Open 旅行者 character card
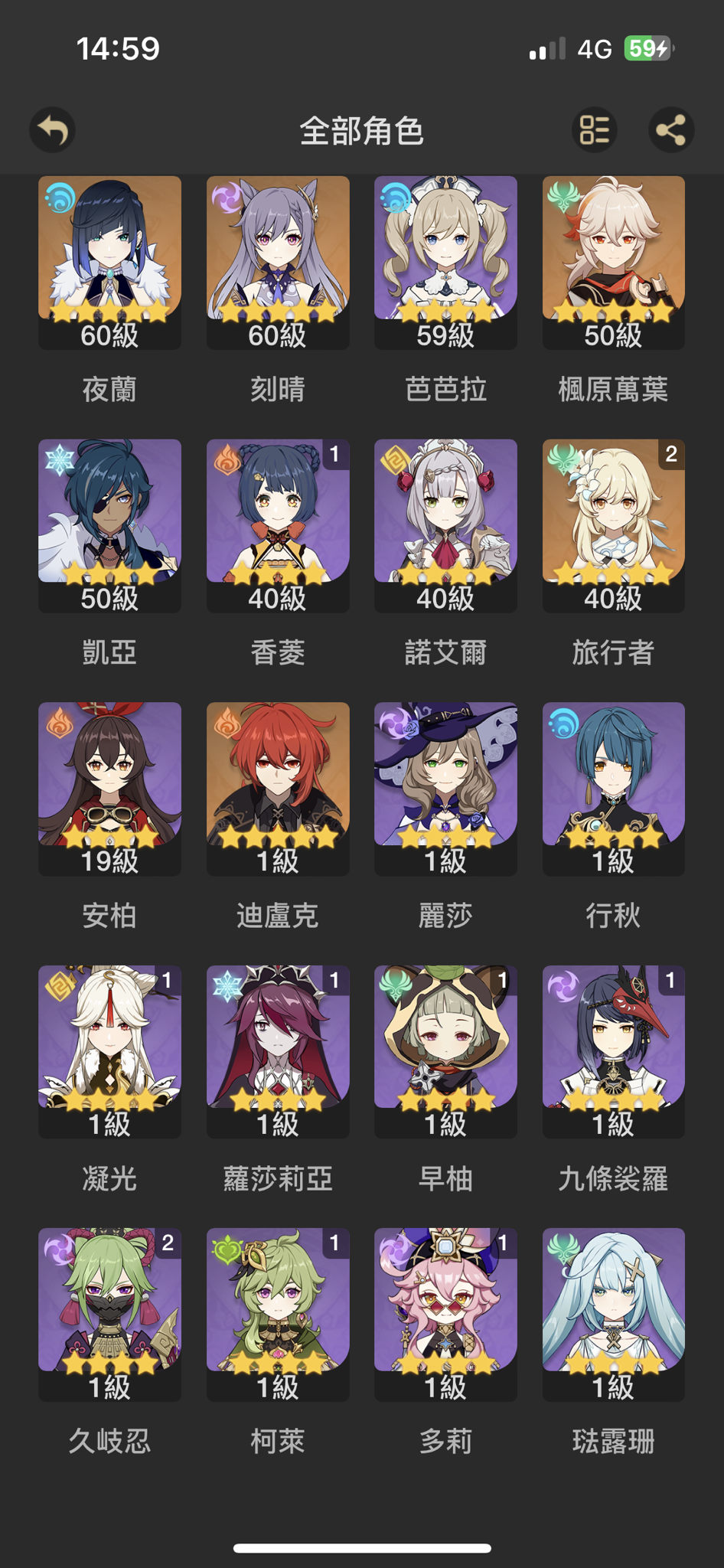This screenshot has width=724, height=1568. pos(613,525)
